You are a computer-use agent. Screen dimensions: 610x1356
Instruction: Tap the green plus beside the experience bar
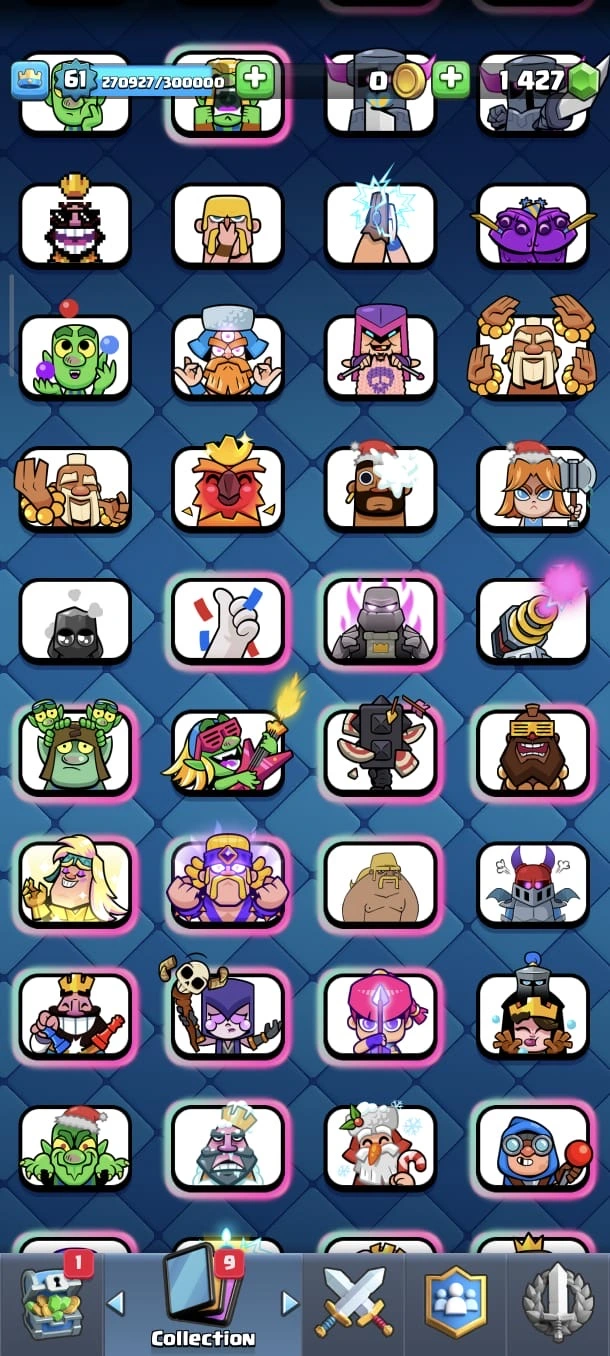(x=255, y=80)
